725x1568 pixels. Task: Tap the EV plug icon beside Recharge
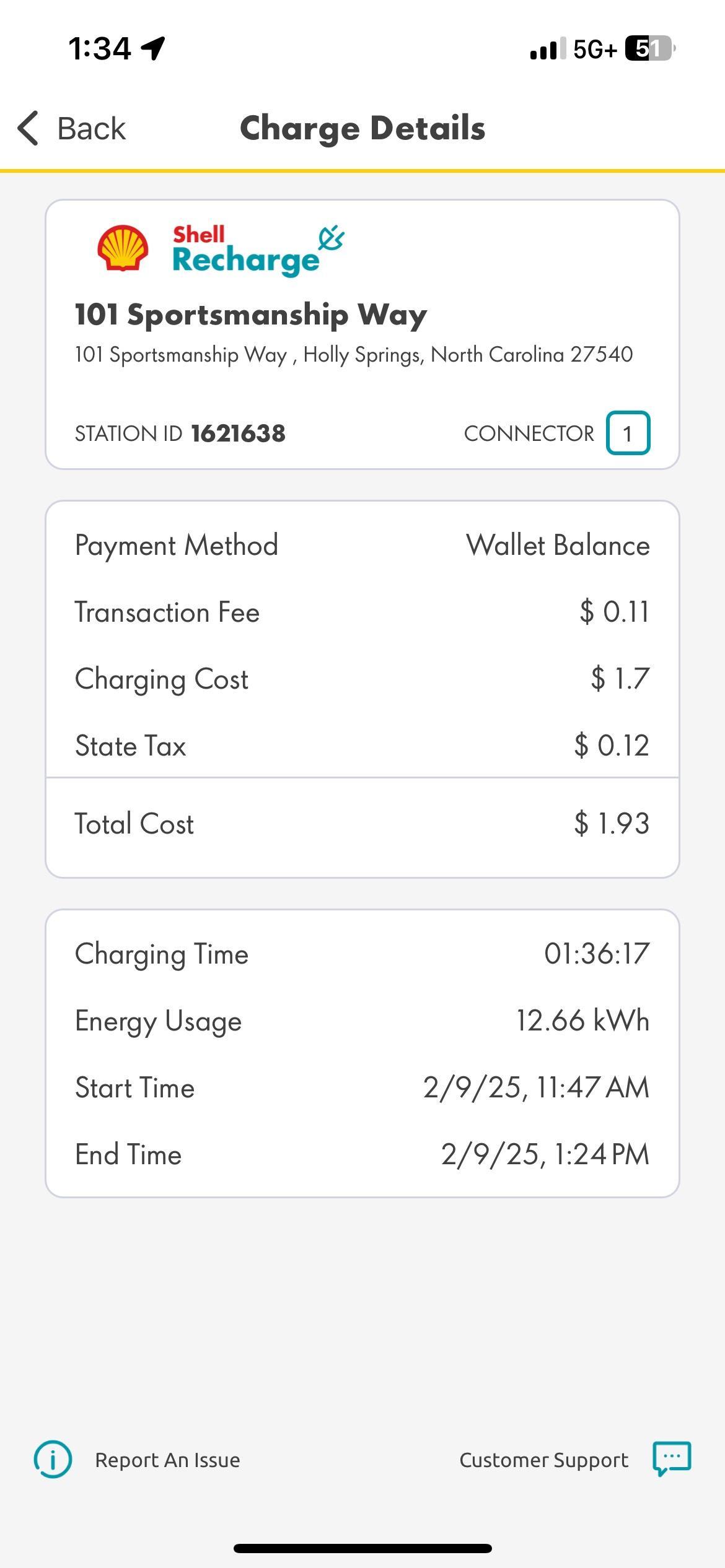pyautogui.click(x=330, y=237)
